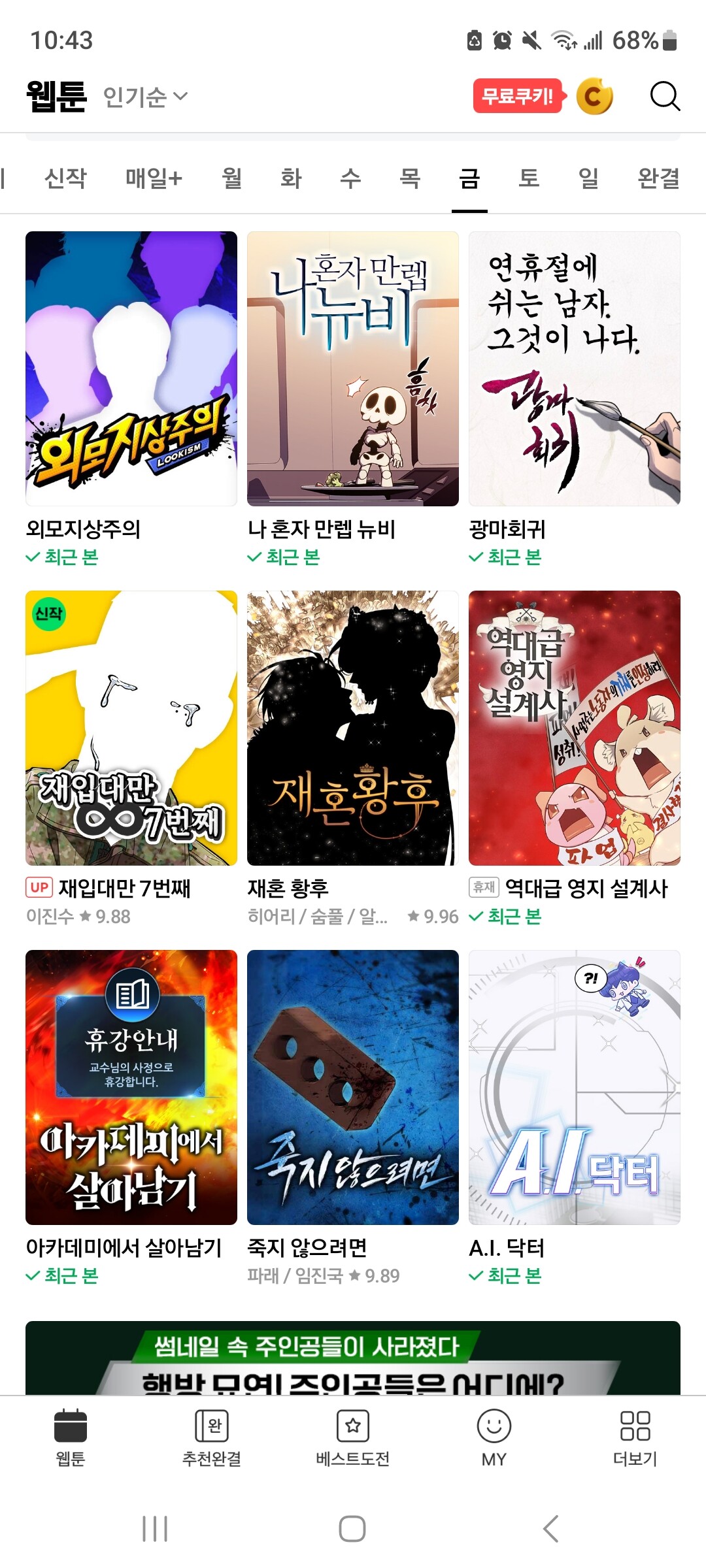Screen dimensions: 706x1568
Task: Switch to the 신작 tab
Action: click(x=65, y=178)
